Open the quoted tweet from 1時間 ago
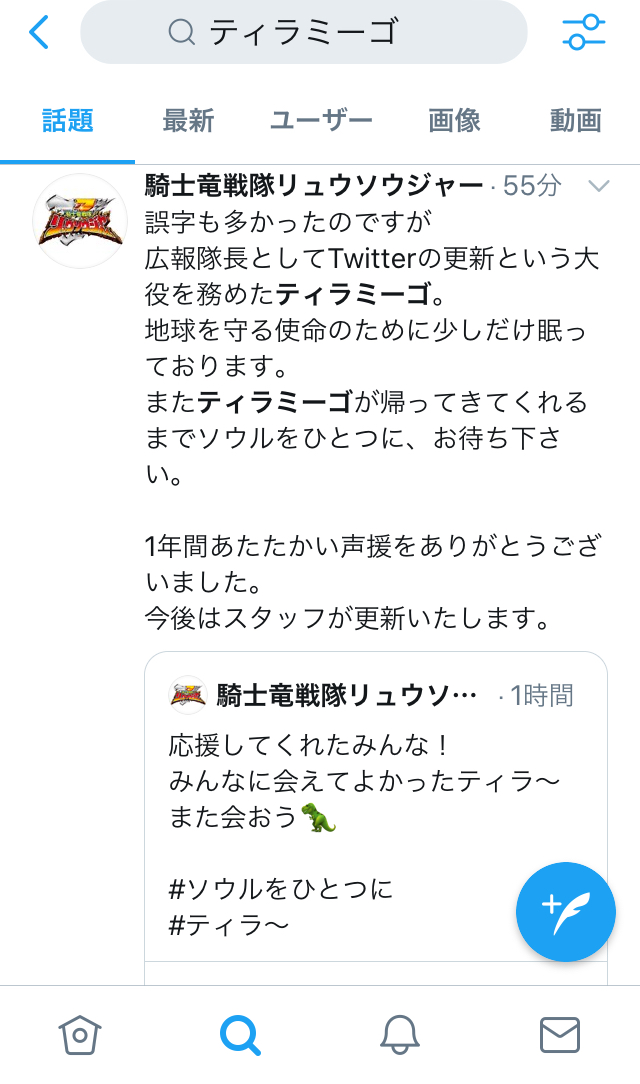This screenshot has height=1084, width=640. pyautogui.click(x=375, y=760)
